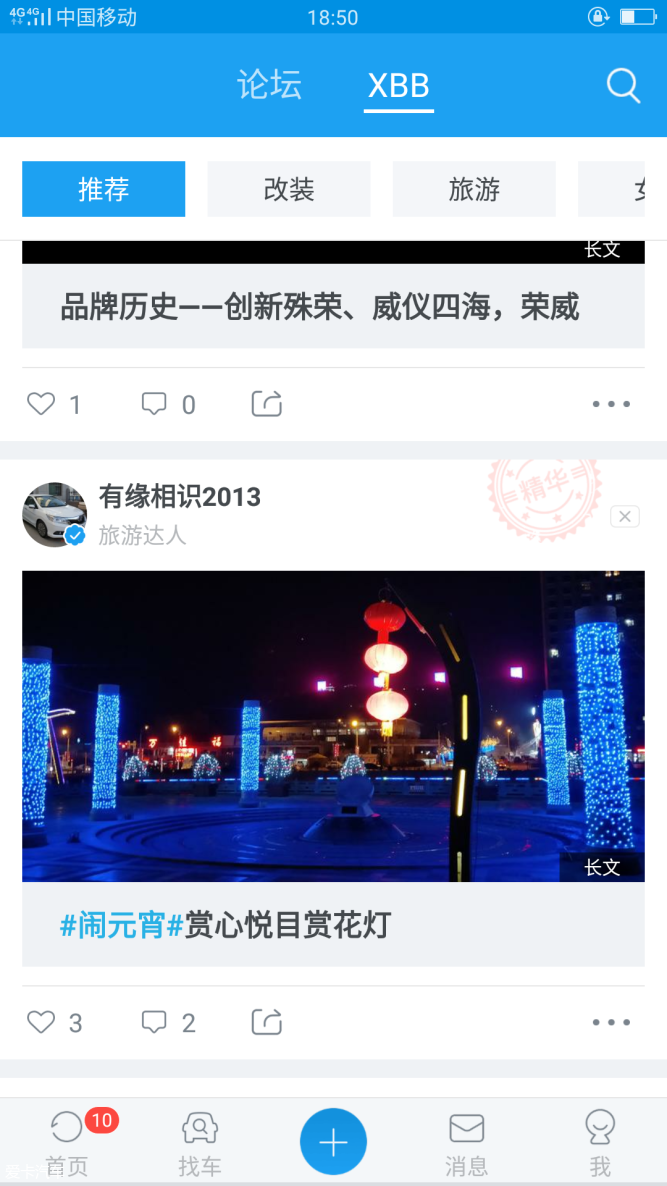Go to the 首页 bottom tab

(67, 1143)
